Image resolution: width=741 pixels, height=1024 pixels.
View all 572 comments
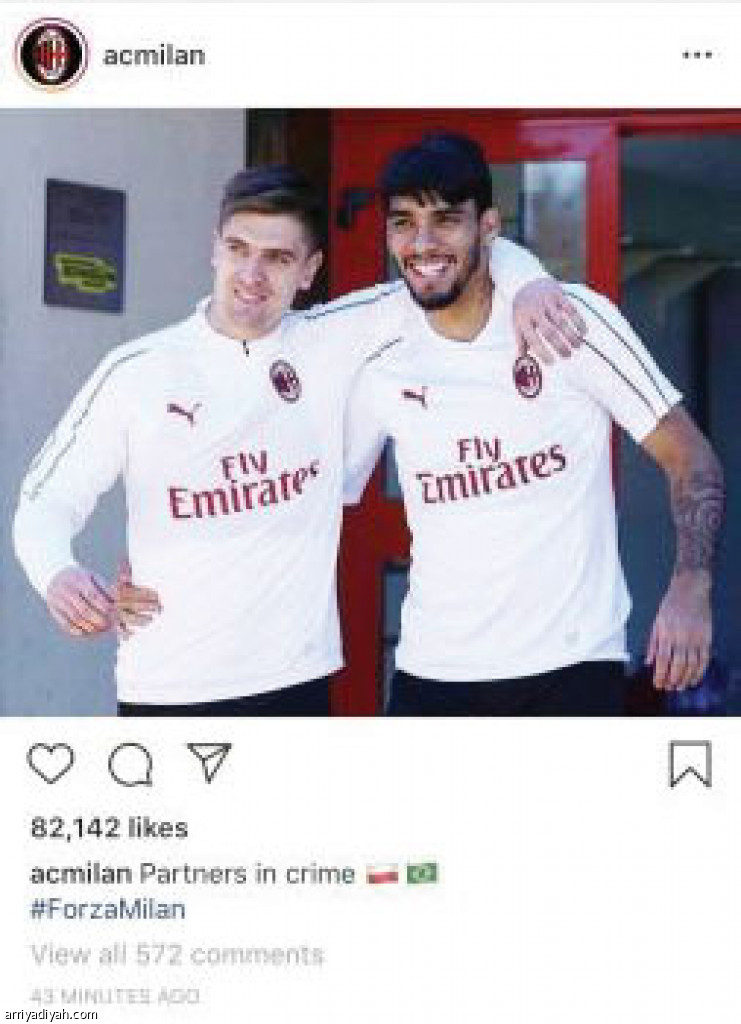tap(177, 955)
